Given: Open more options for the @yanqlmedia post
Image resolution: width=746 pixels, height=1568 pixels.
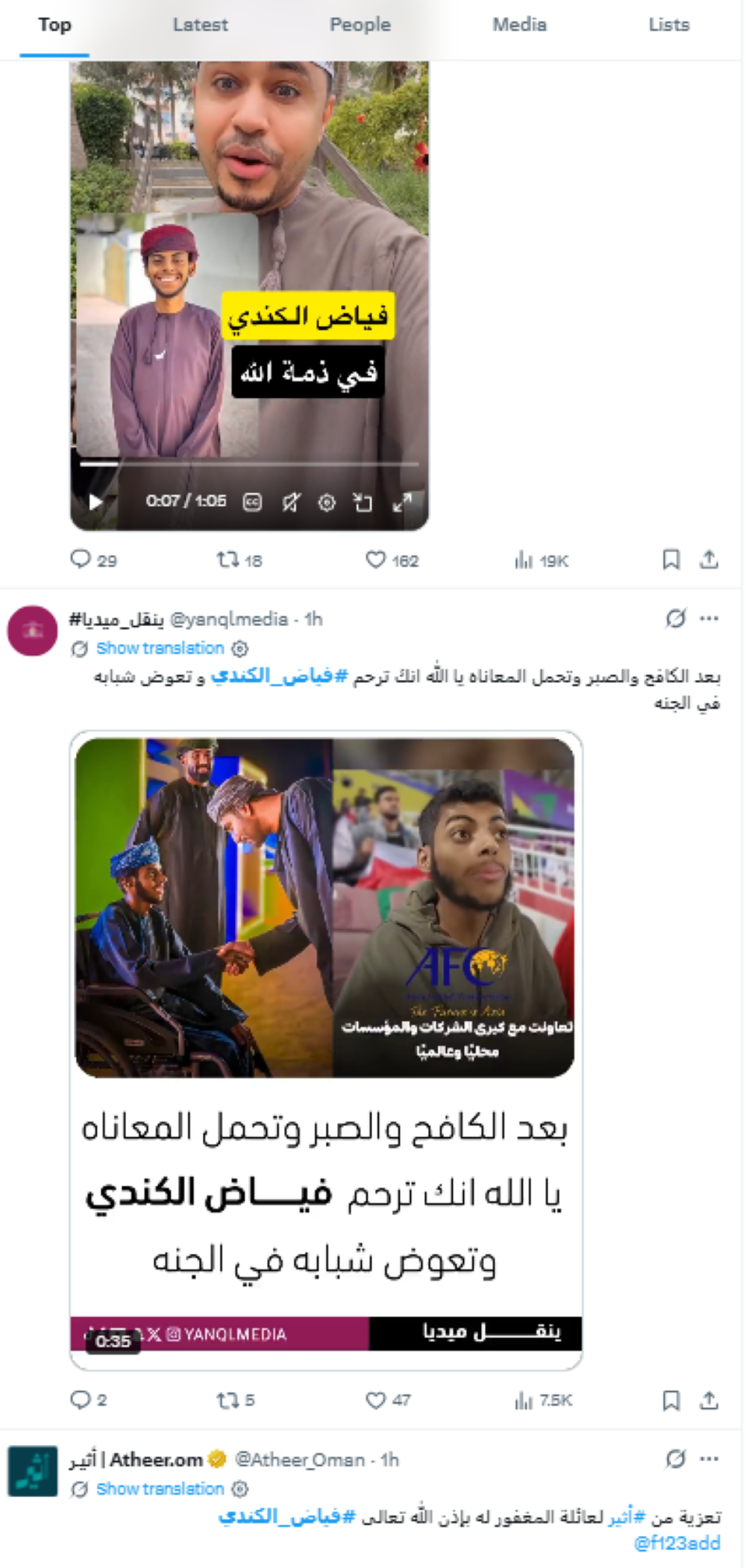Looking at the screenshot, I should (709, 618).
